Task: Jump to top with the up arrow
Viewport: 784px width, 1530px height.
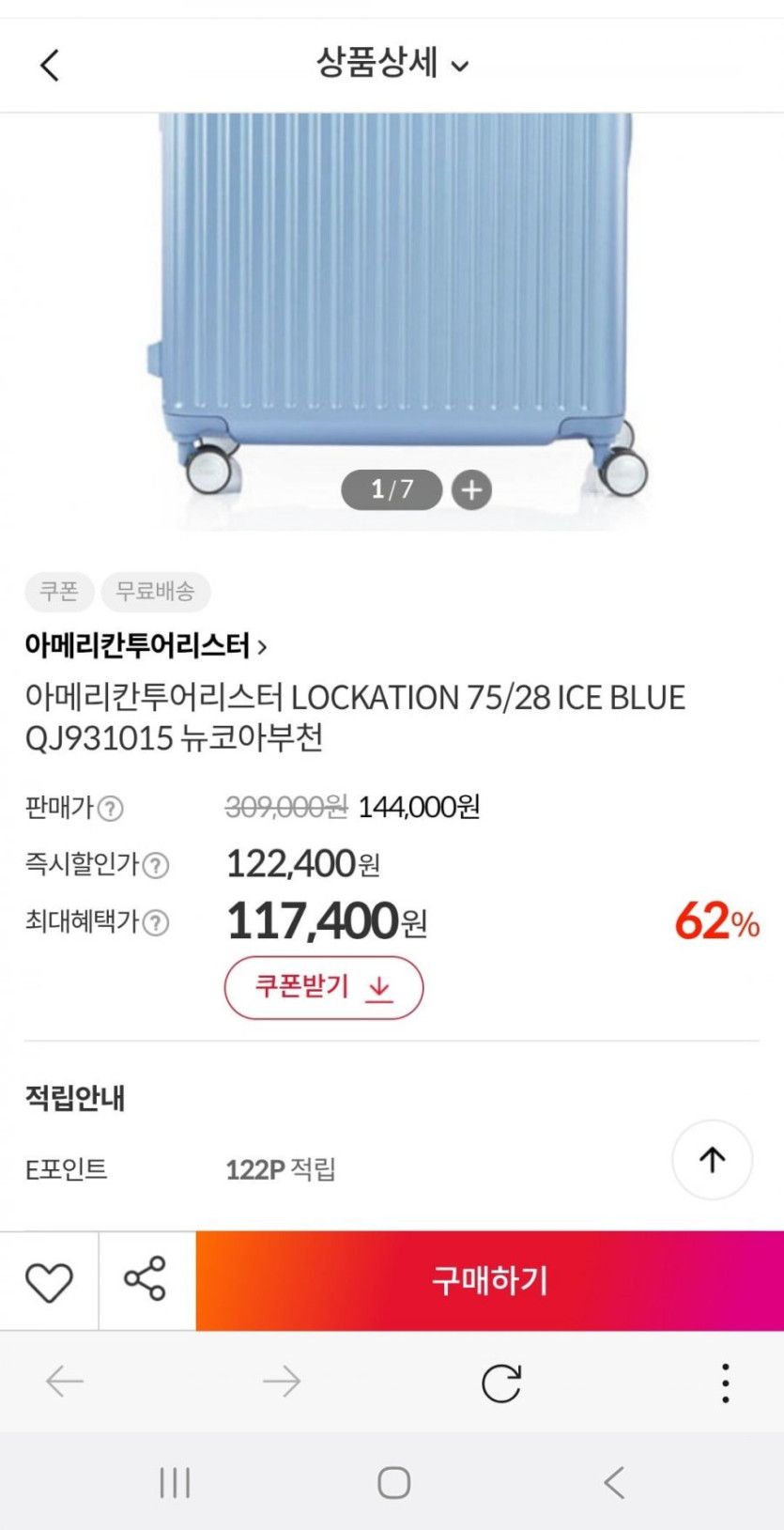Action: coord(712,1160)
